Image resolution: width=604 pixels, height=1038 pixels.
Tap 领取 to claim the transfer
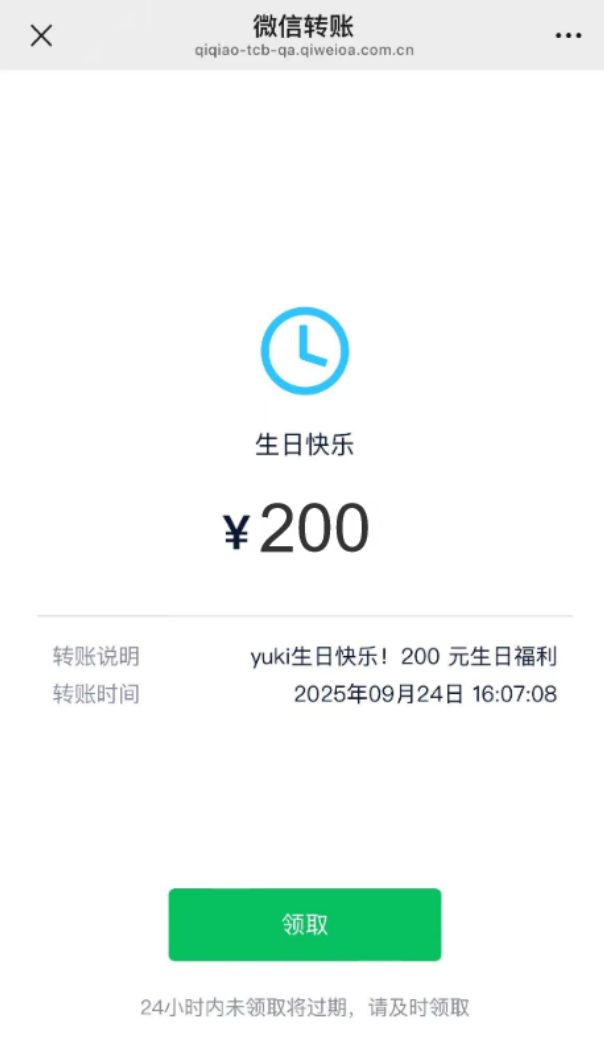pos(304,925)
